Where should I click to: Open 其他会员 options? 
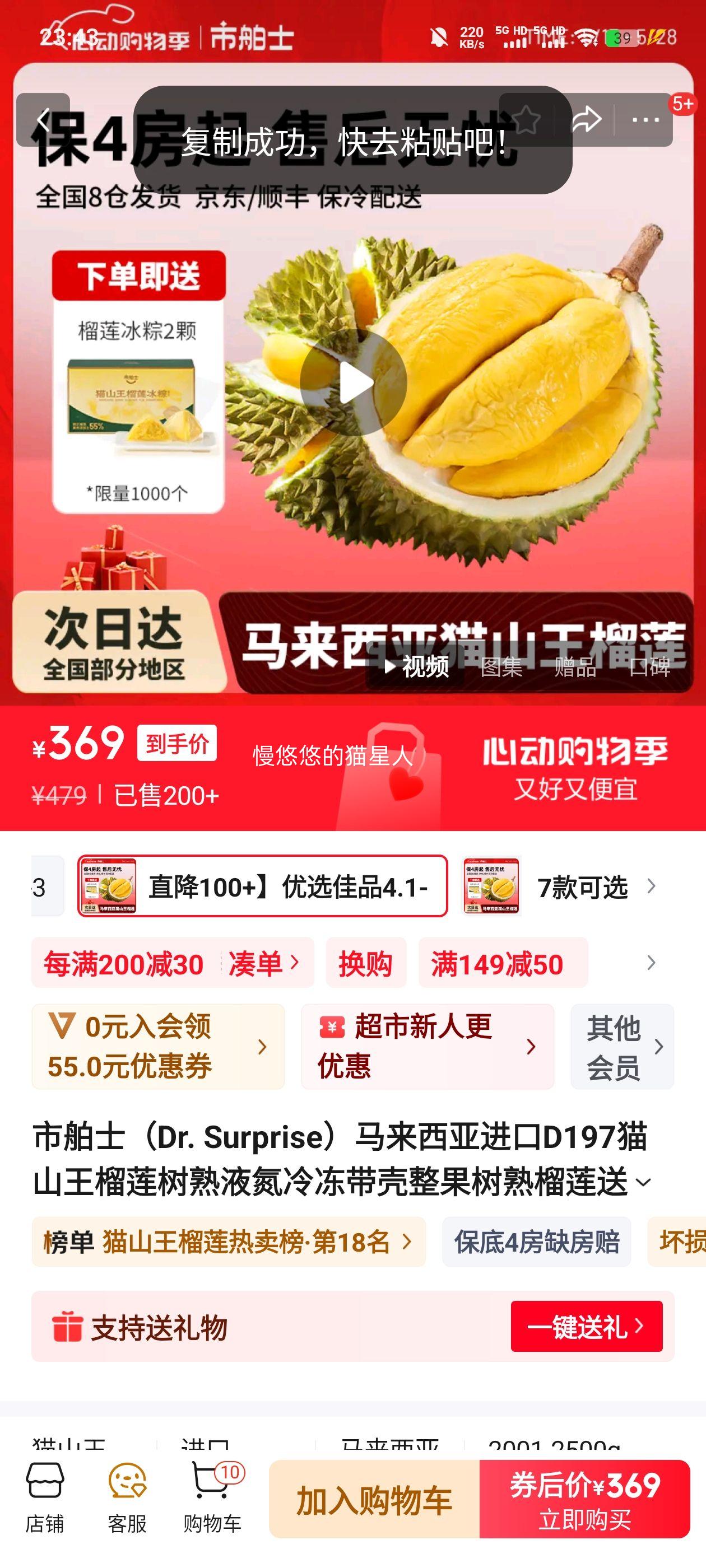click(622, 1046)
